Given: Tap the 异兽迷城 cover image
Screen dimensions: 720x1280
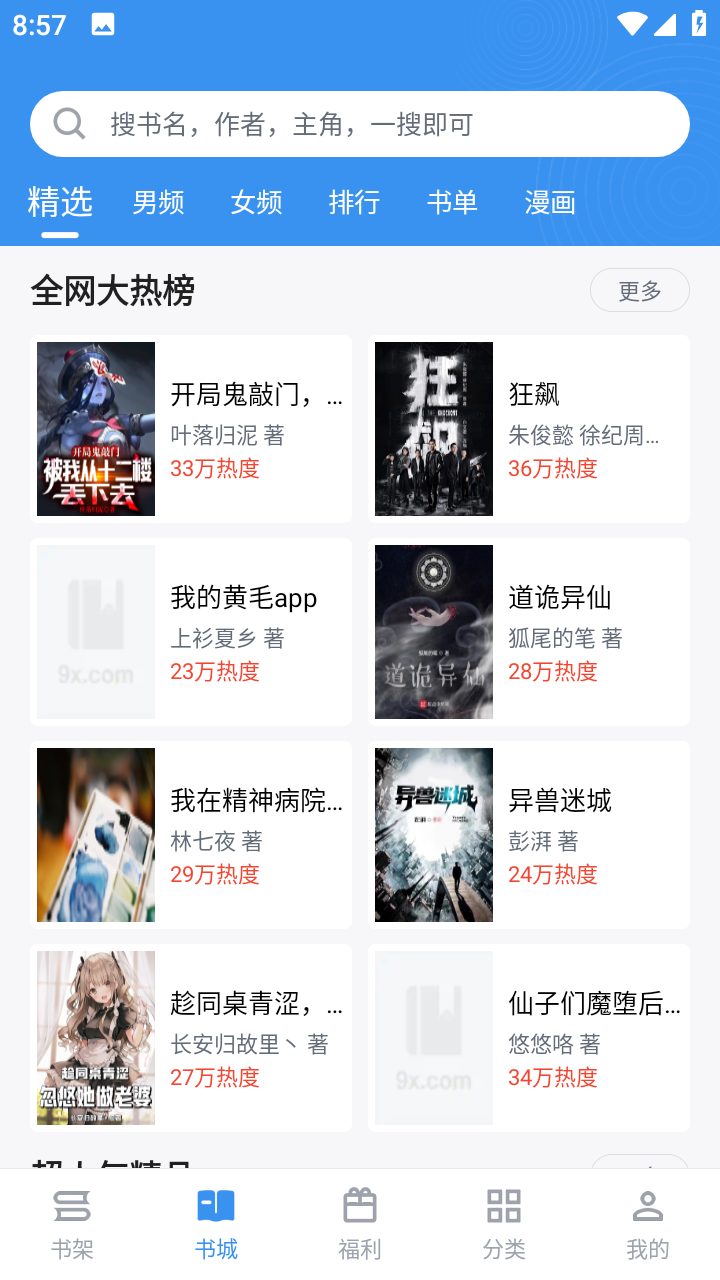Looking at the screenshot, I should 433,834.
